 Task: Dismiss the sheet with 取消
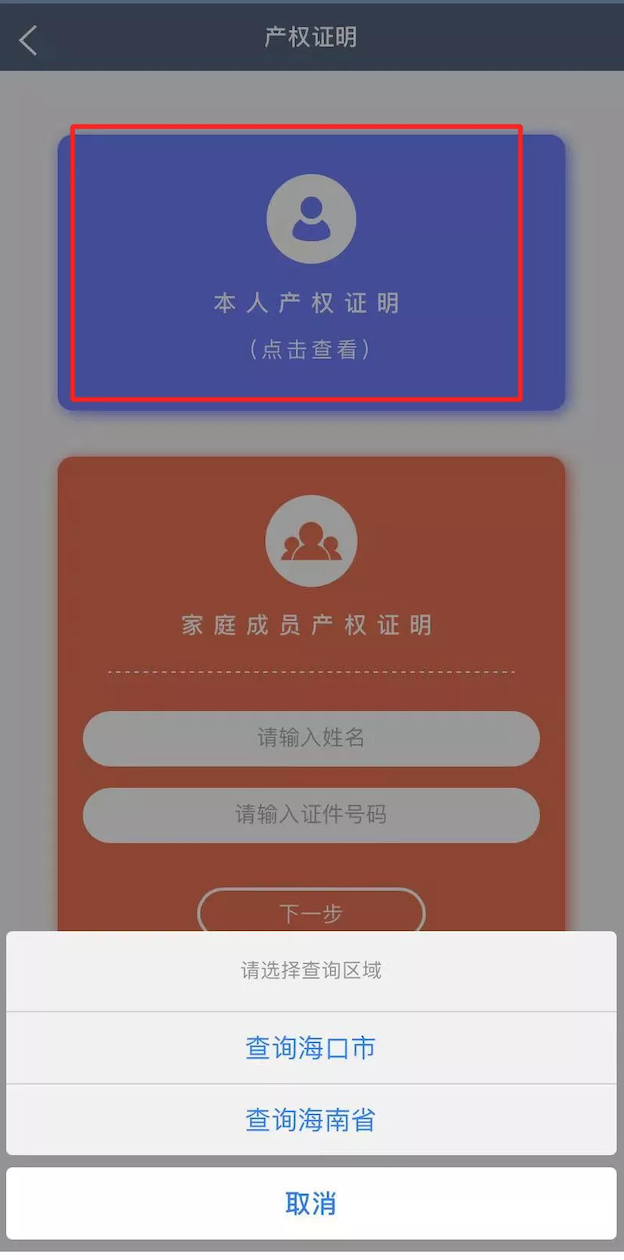[x=311, y=1203]
